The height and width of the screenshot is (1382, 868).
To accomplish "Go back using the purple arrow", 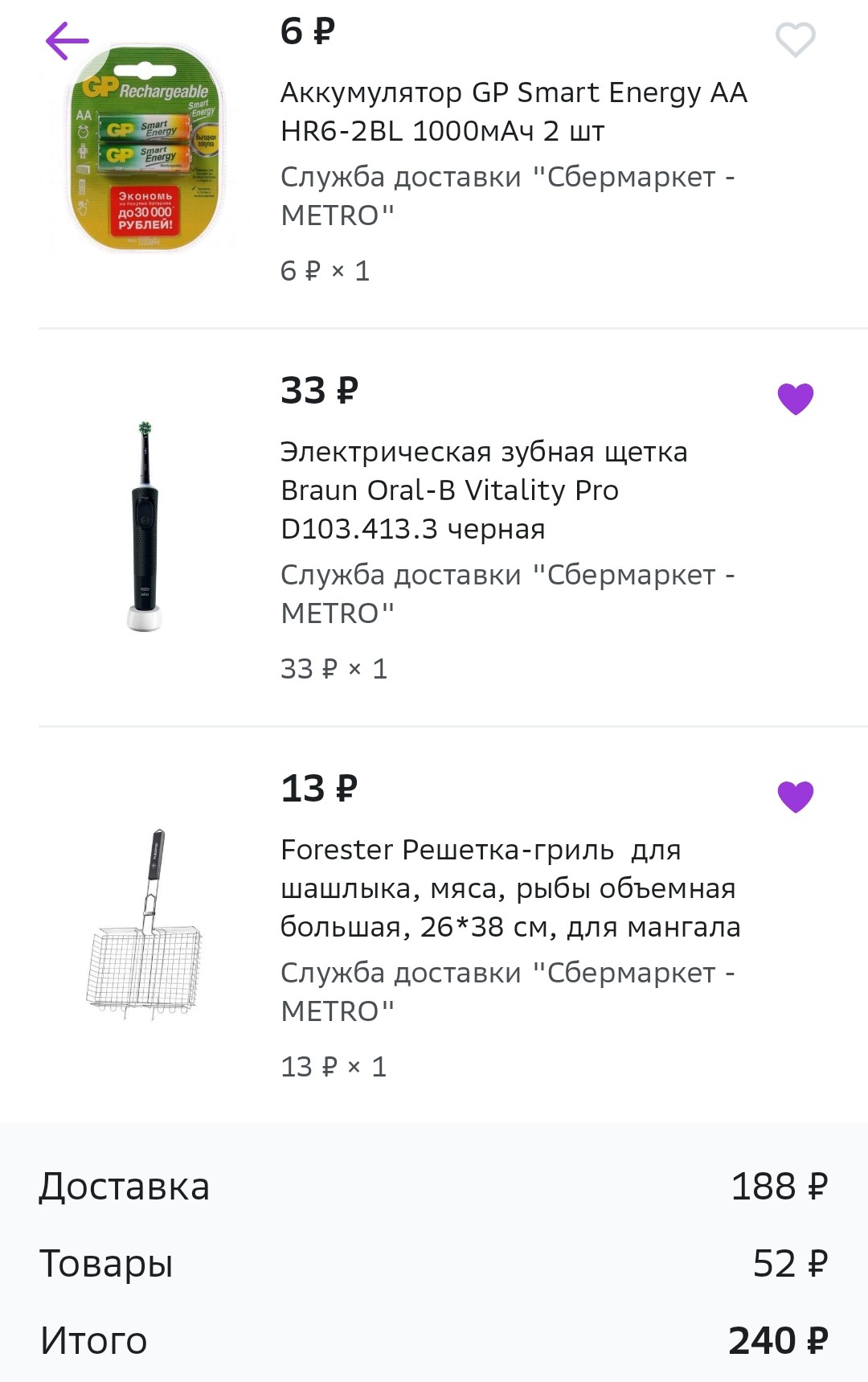I will 67,41.
